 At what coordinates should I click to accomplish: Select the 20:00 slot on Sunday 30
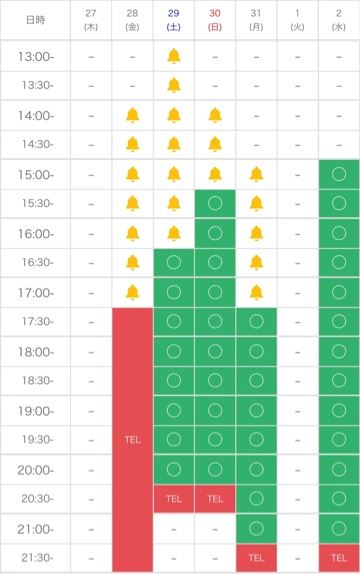(x=215, y=469)
